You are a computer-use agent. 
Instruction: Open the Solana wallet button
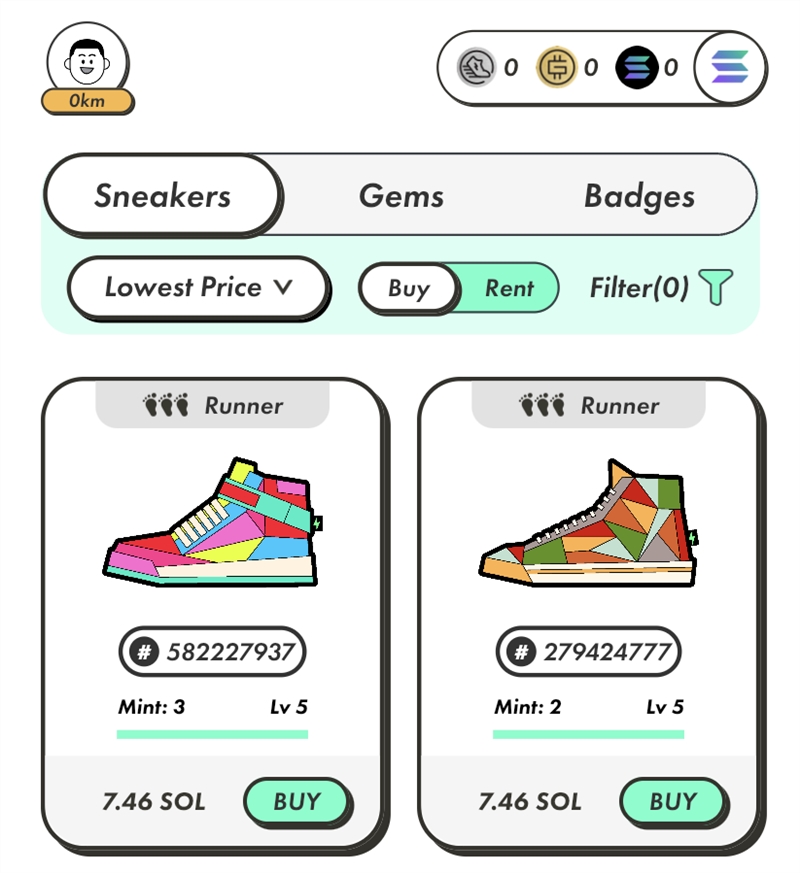(x=731, y=67)
